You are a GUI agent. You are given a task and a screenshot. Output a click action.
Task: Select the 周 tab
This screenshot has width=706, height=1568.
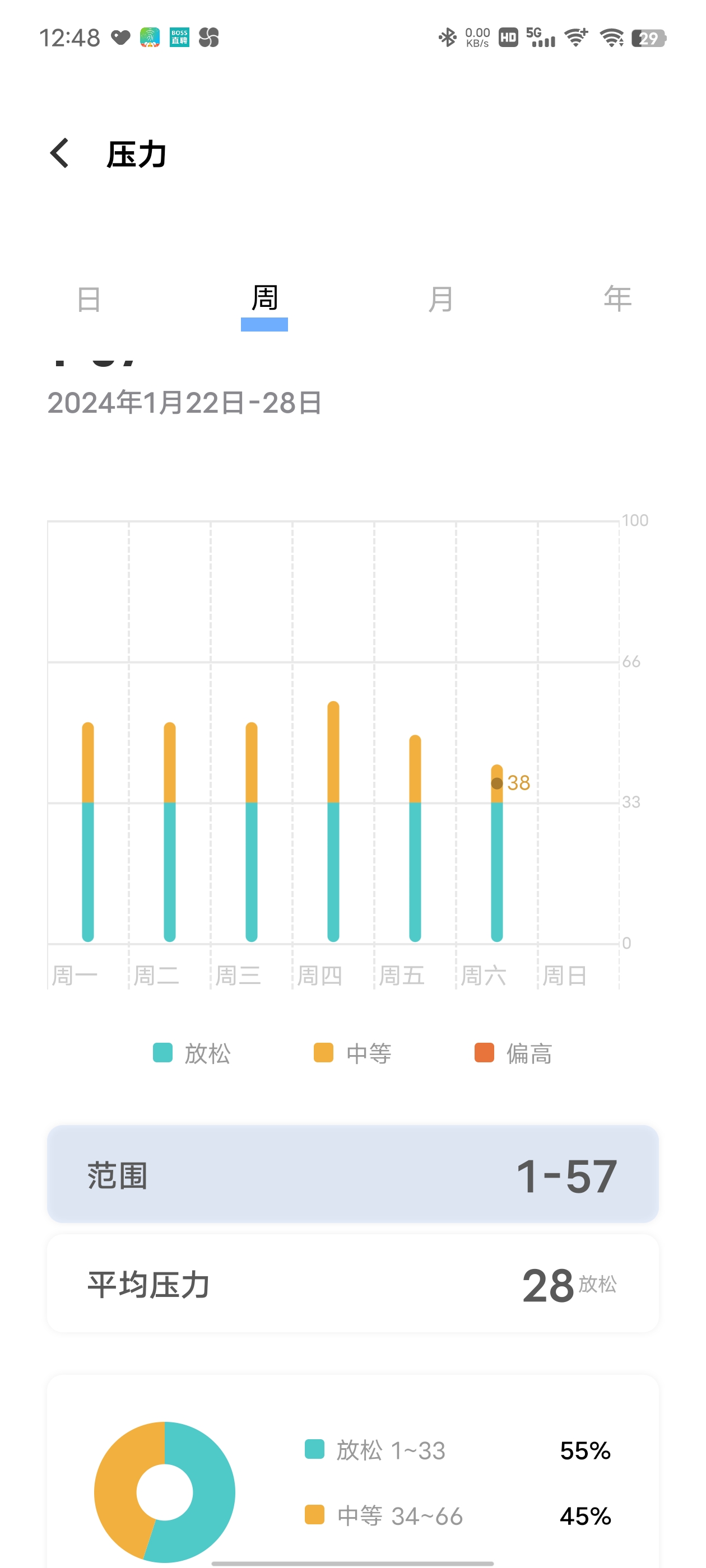(x=264, y=300)
